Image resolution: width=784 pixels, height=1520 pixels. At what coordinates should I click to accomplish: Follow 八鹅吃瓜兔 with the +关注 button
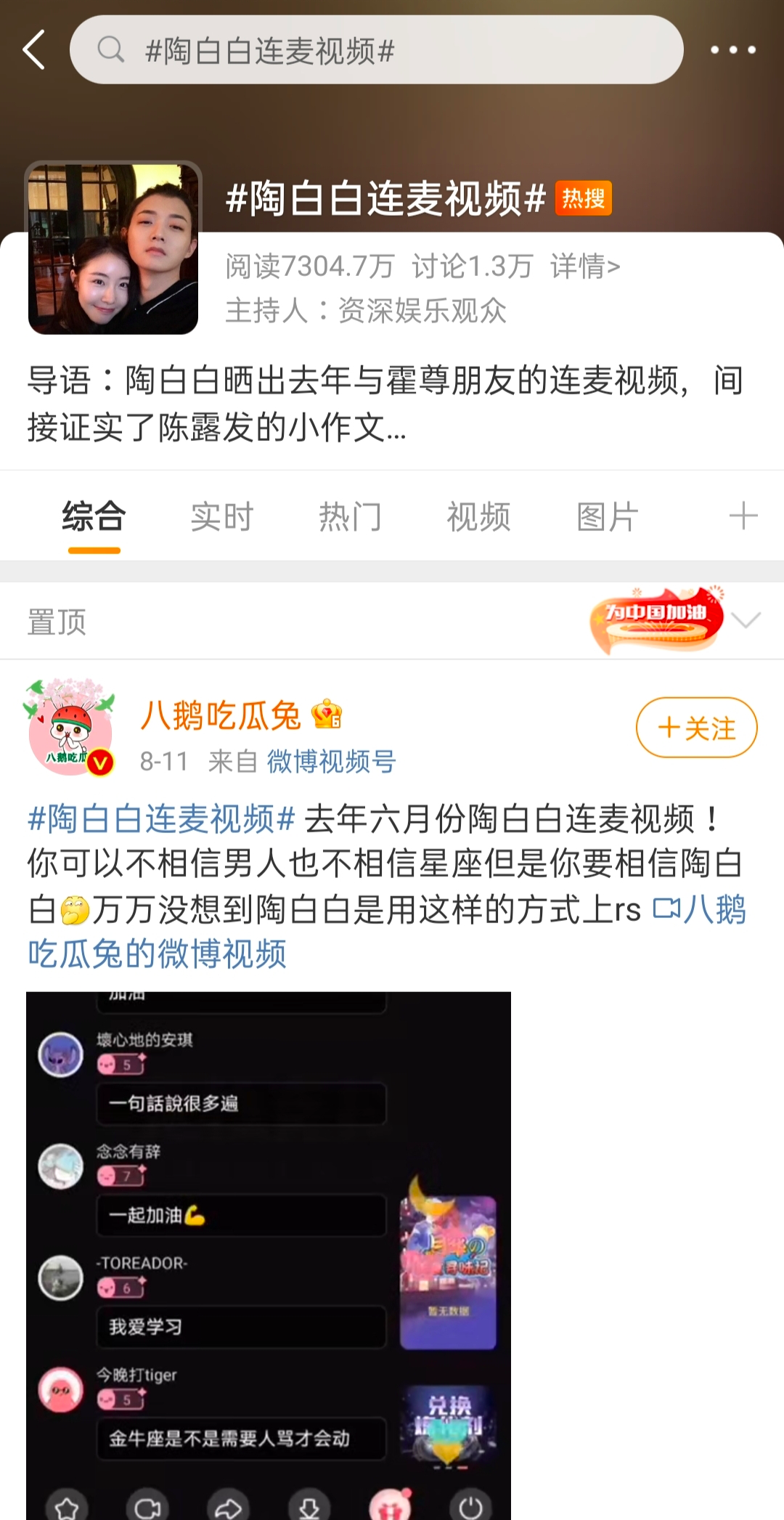(x=696, y=728)
